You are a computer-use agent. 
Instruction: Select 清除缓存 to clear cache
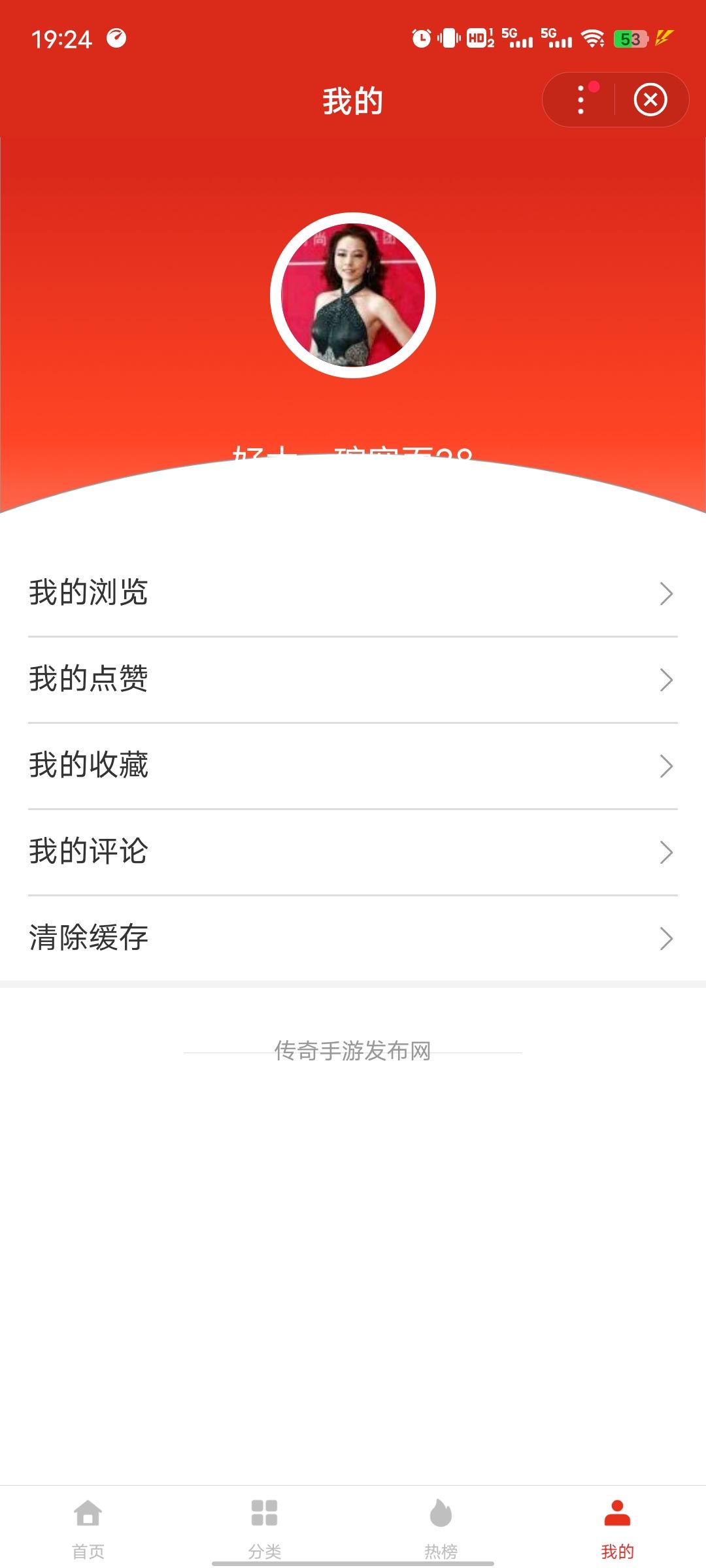click(353, 938)
